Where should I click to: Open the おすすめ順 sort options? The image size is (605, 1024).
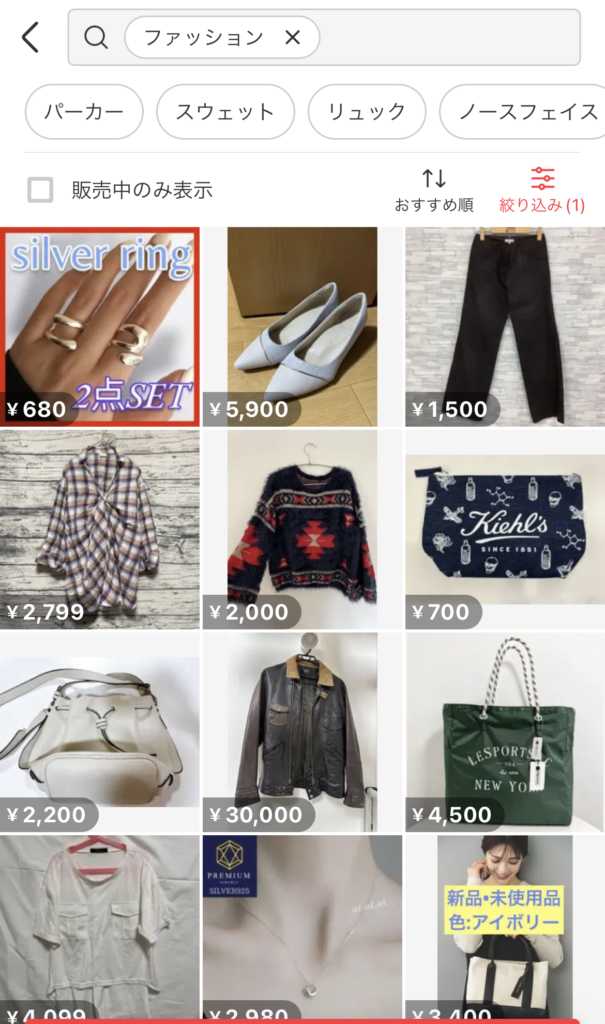[433, 189]
